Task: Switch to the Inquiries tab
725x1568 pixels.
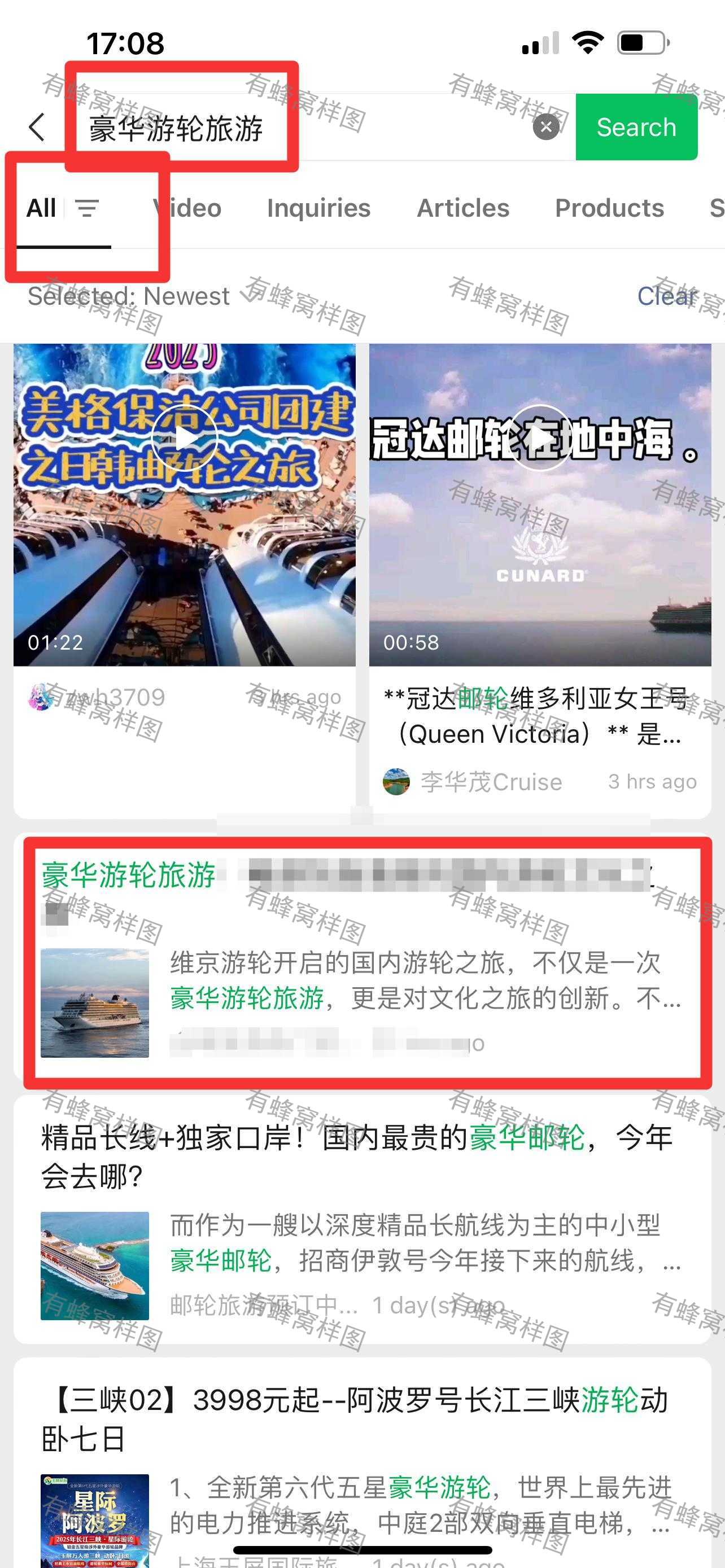Action: [318, 208]
